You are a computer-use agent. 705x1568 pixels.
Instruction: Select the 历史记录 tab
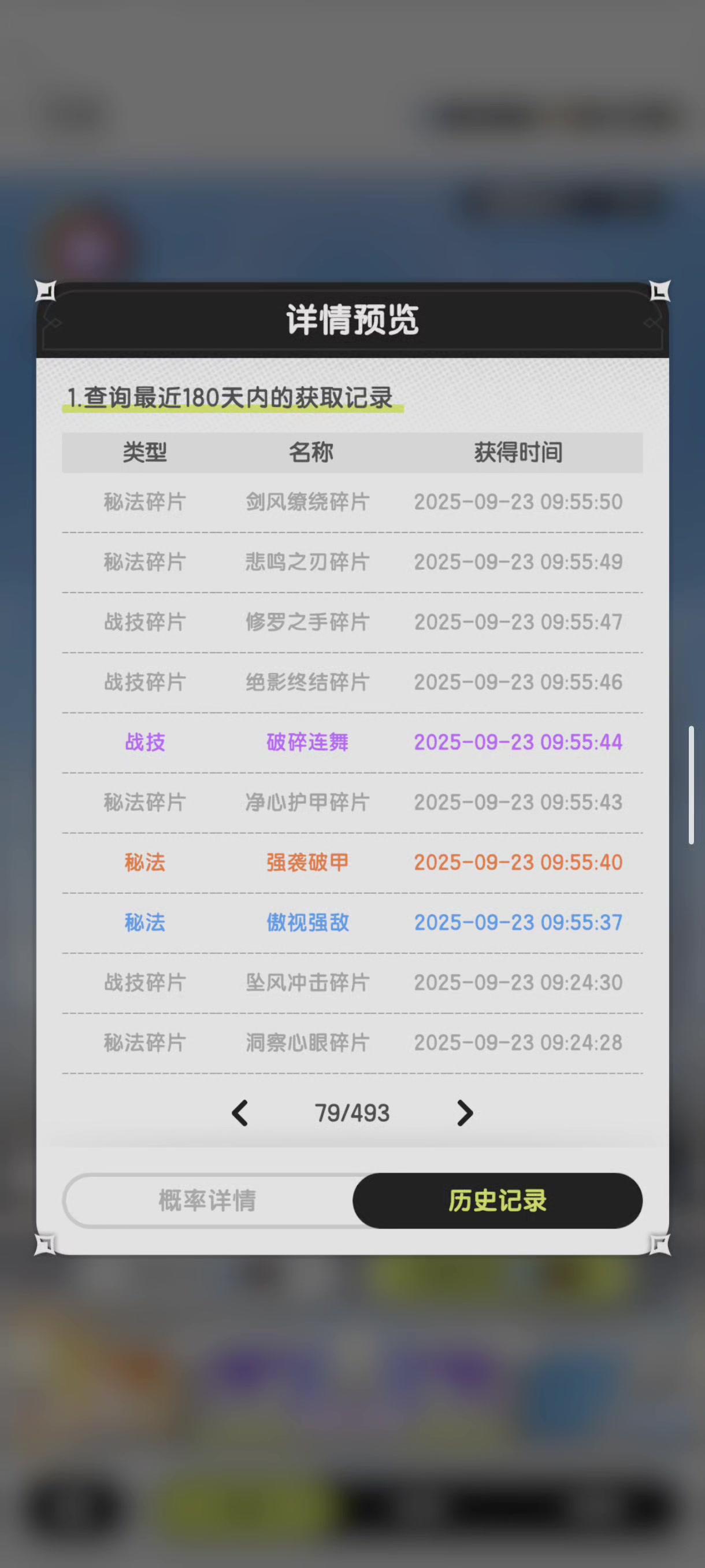(x=497, y=1200)
